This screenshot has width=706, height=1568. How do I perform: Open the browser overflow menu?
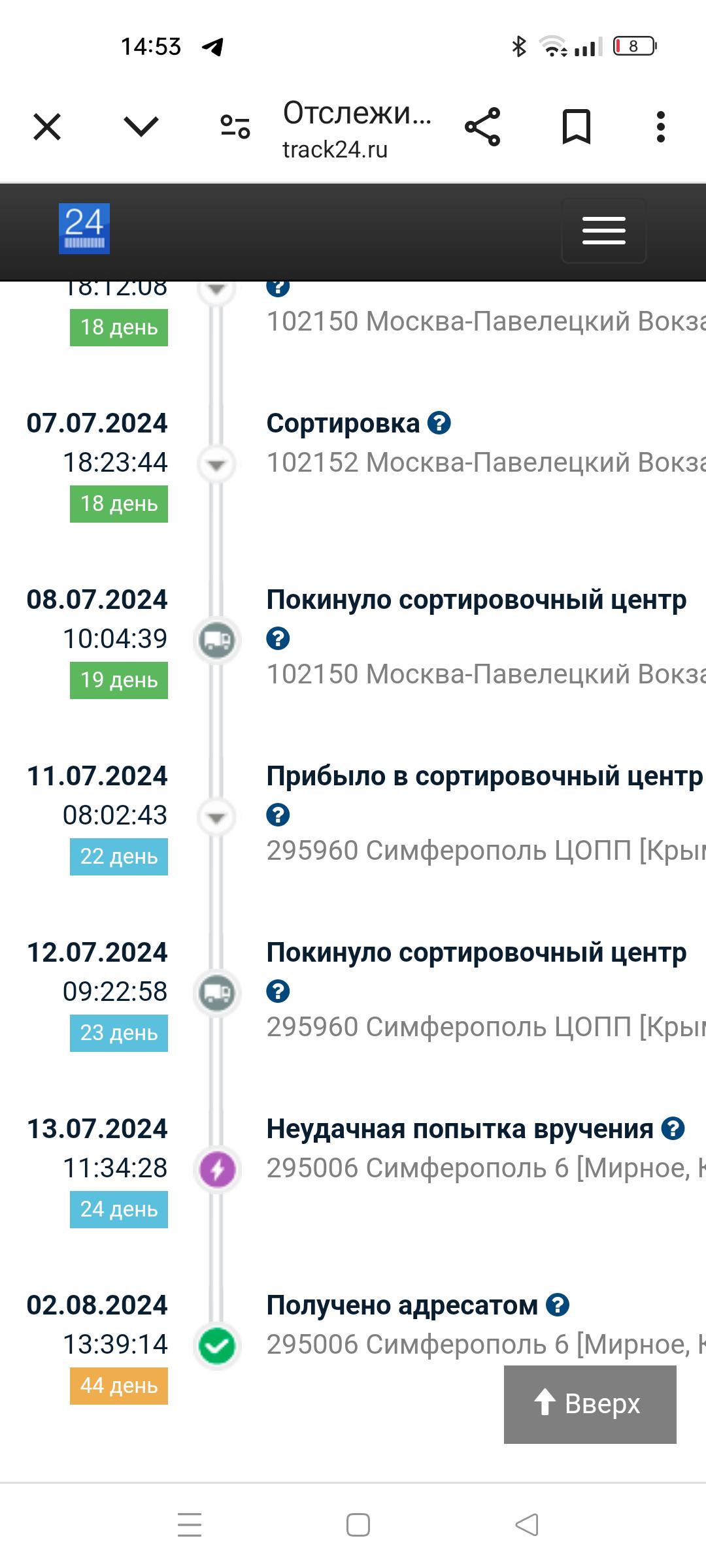[661, 127]
